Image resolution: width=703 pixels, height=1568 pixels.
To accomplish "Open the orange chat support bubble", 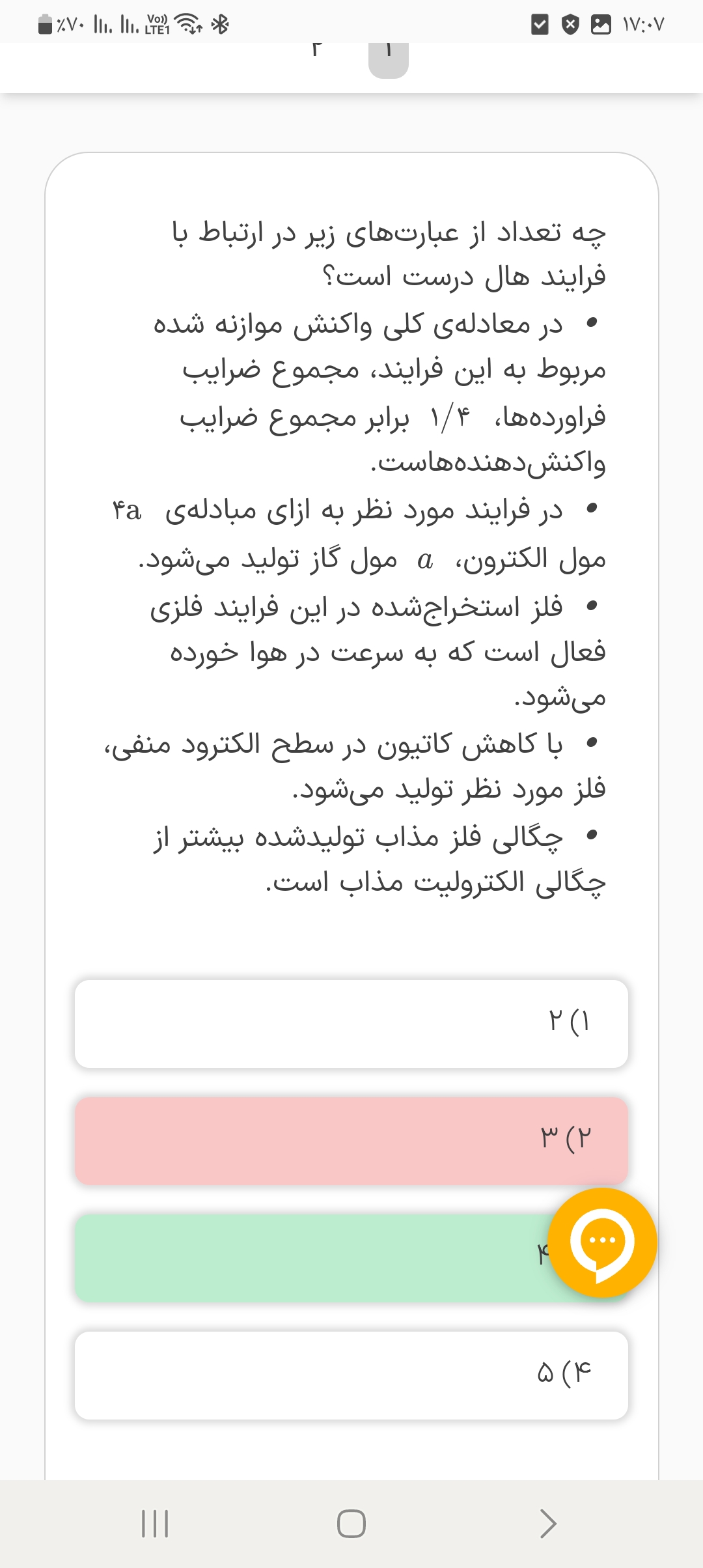I will (602, 1242).
